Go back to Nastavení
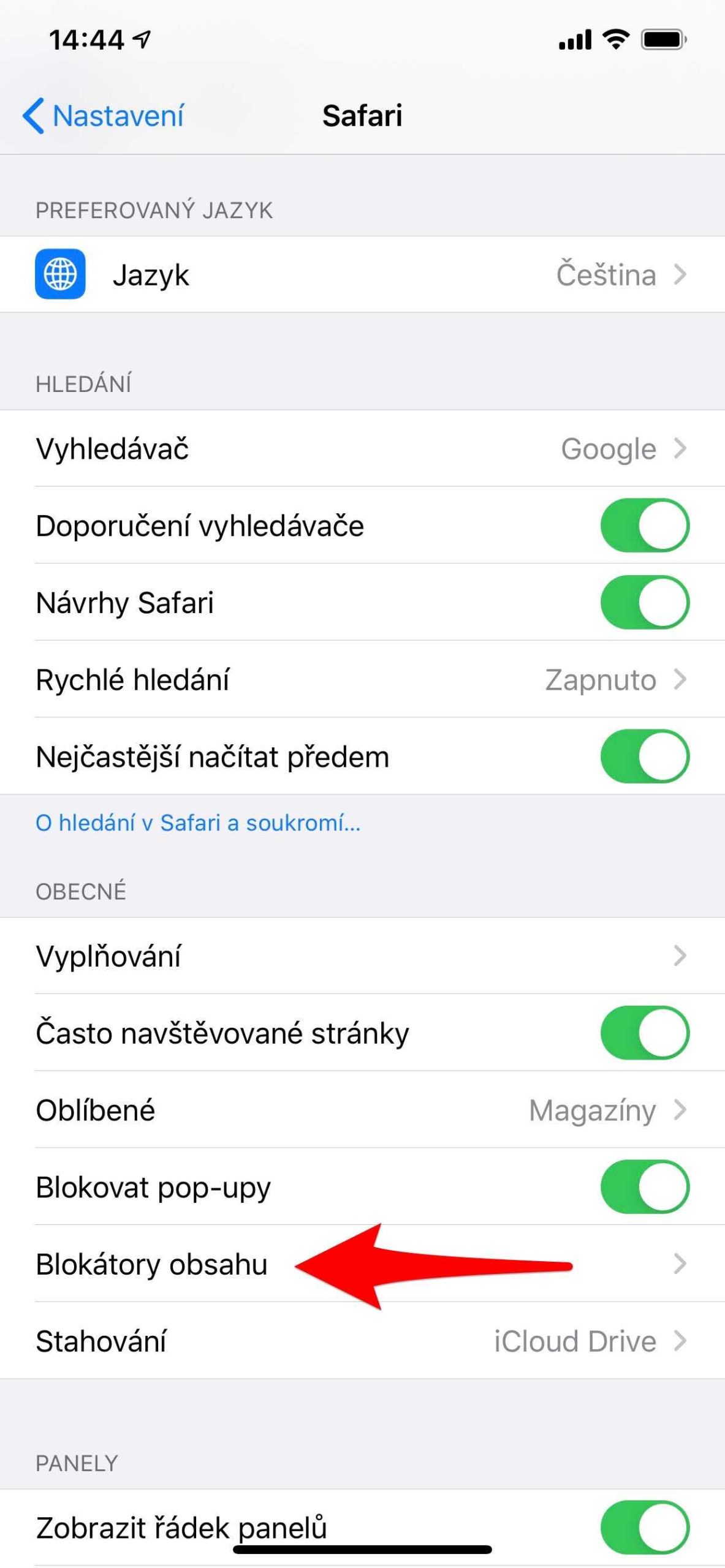725x1568 pixels. (x=103, y=115)
